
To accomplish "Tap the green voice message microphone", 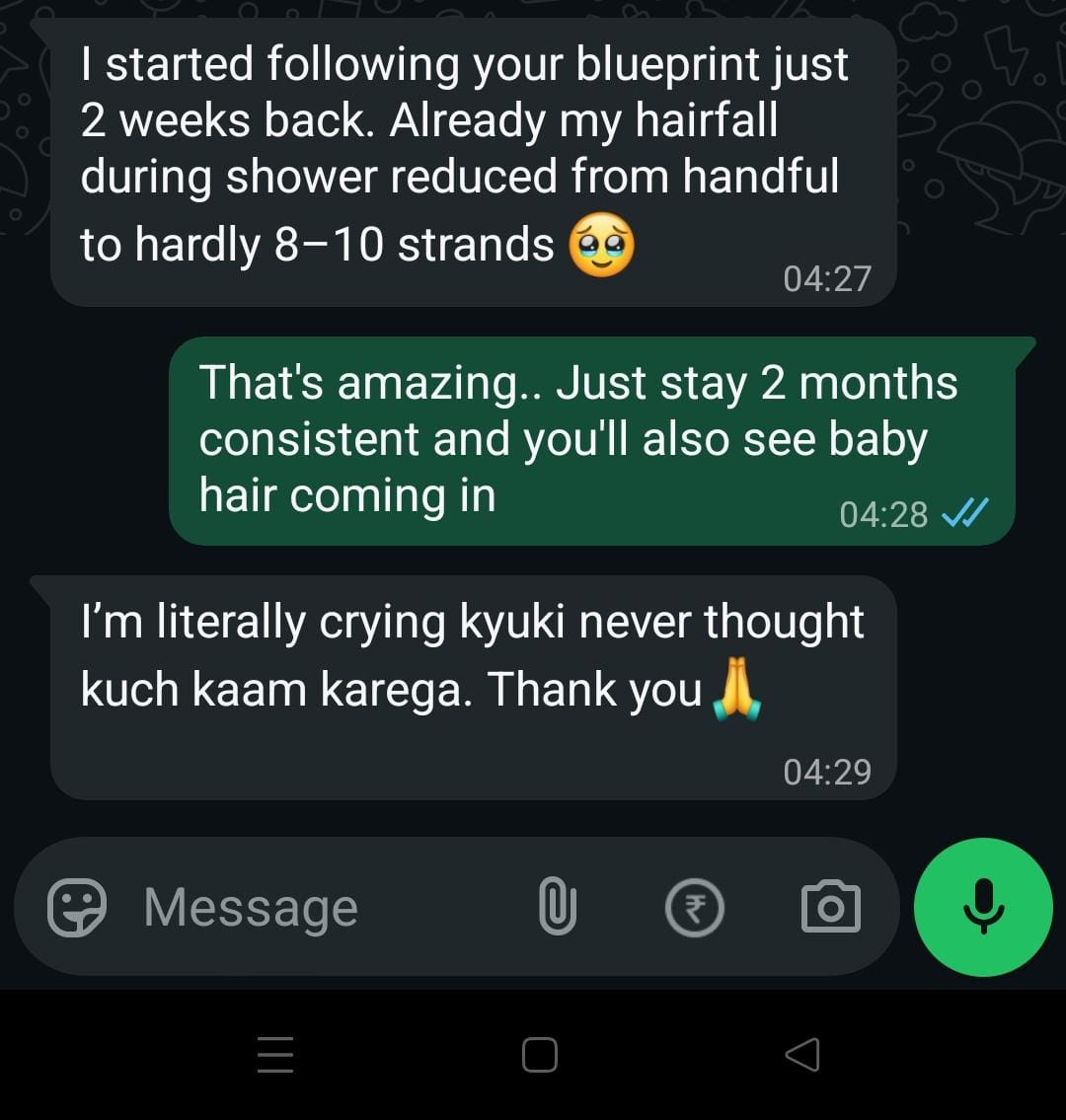I will coord(983,907).
